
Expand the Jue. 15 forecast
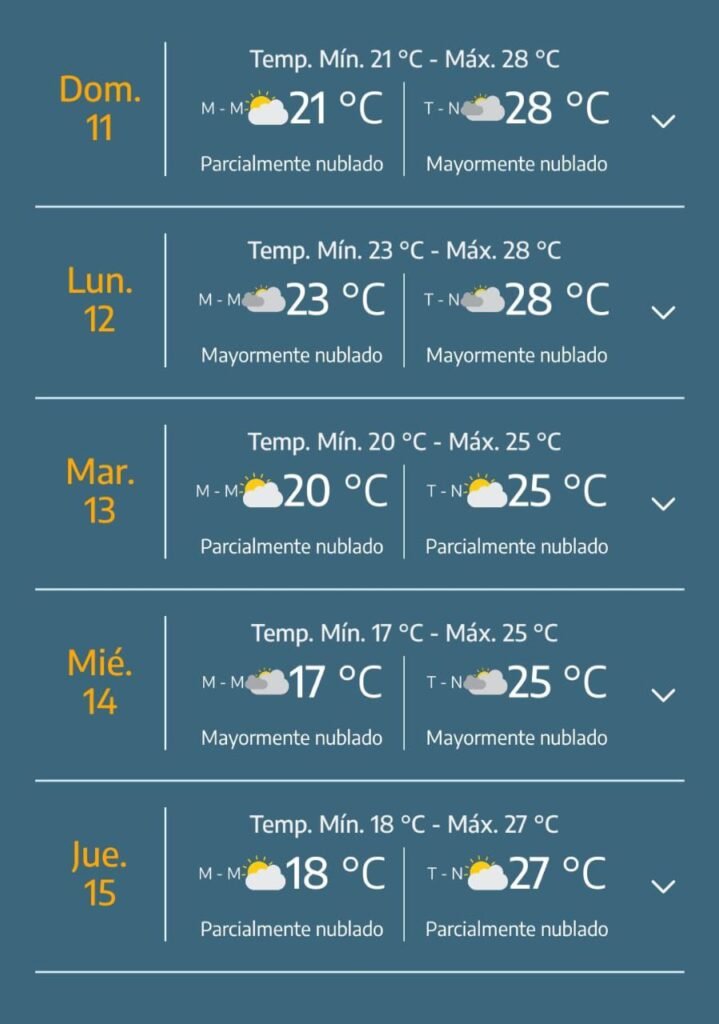coord(663,886)
